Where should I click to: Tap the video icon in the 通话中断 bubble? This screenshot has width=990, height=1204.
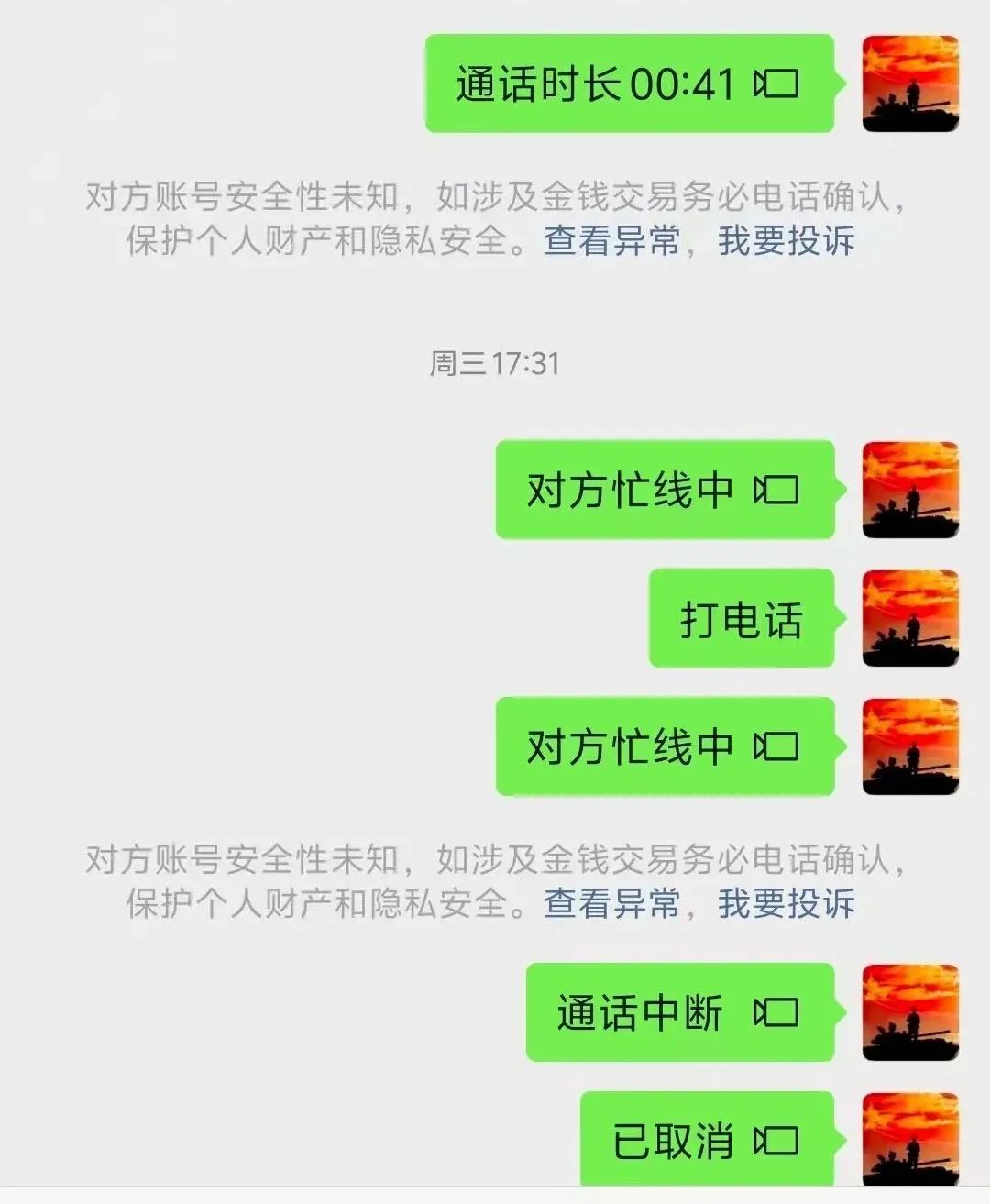coord(777,1013)
